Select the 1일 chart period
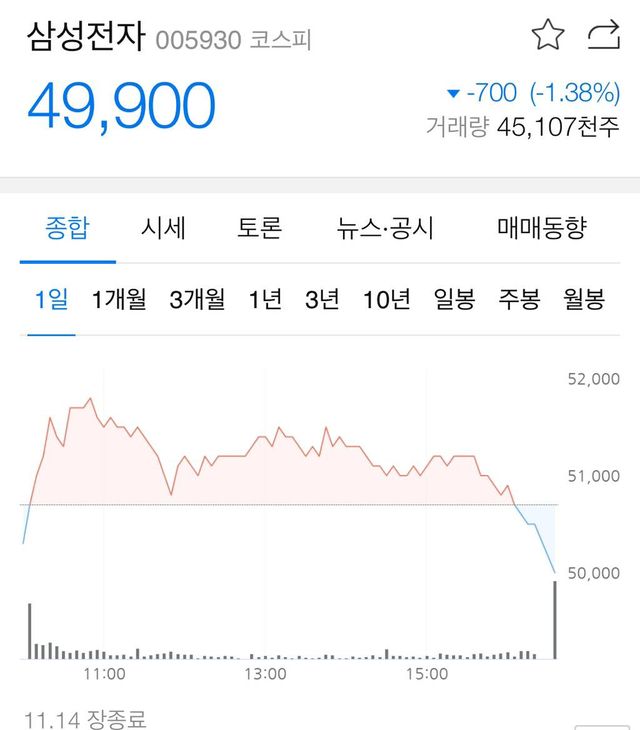Image resolution: width=640 pixels, height=730 pixels. (52, 299)
